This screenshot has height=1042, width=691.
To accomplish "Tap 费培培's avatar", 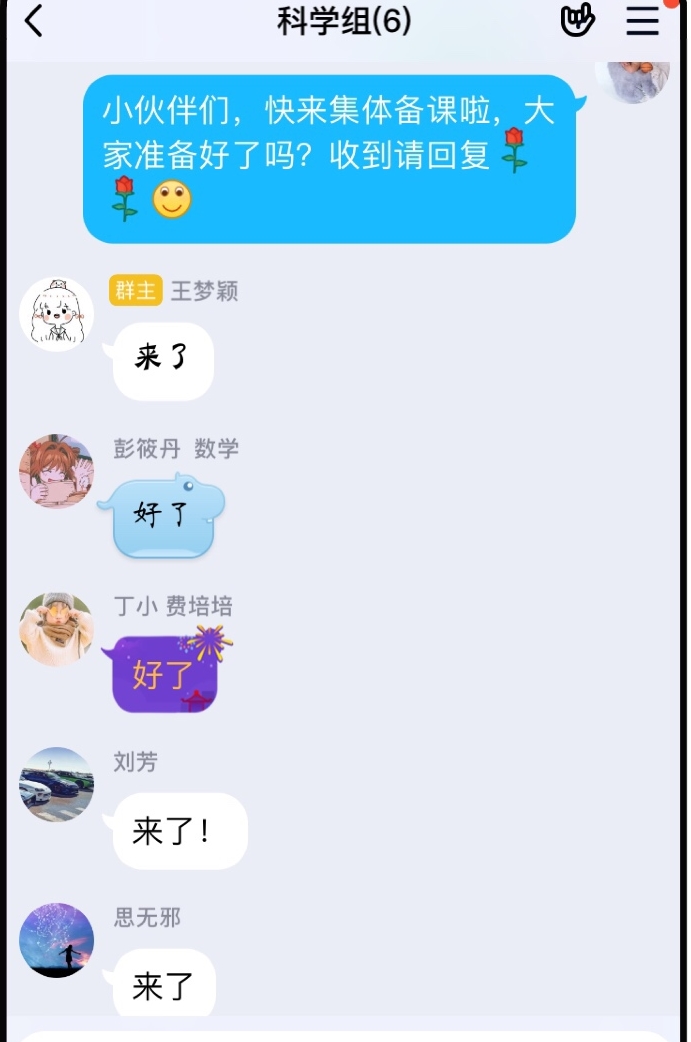I will (57, 628).
